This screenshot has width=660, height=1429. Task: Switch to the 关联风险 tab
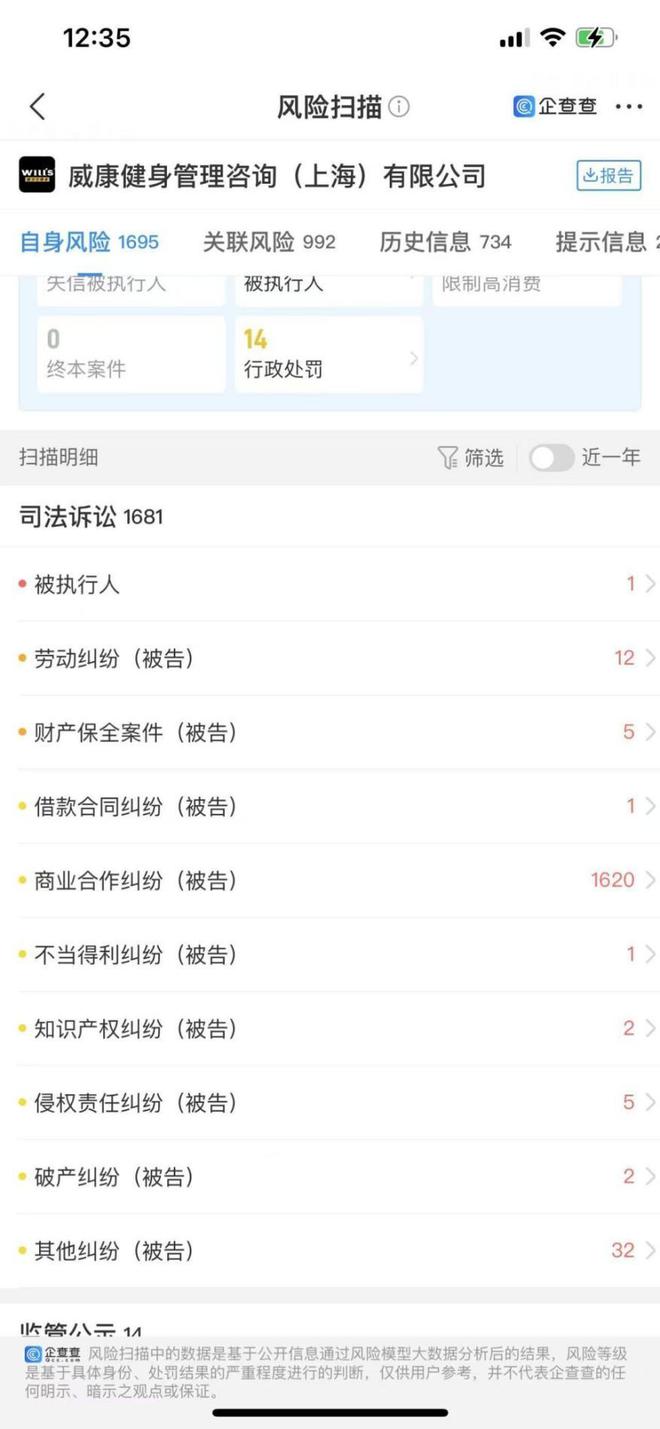point(269,242)
